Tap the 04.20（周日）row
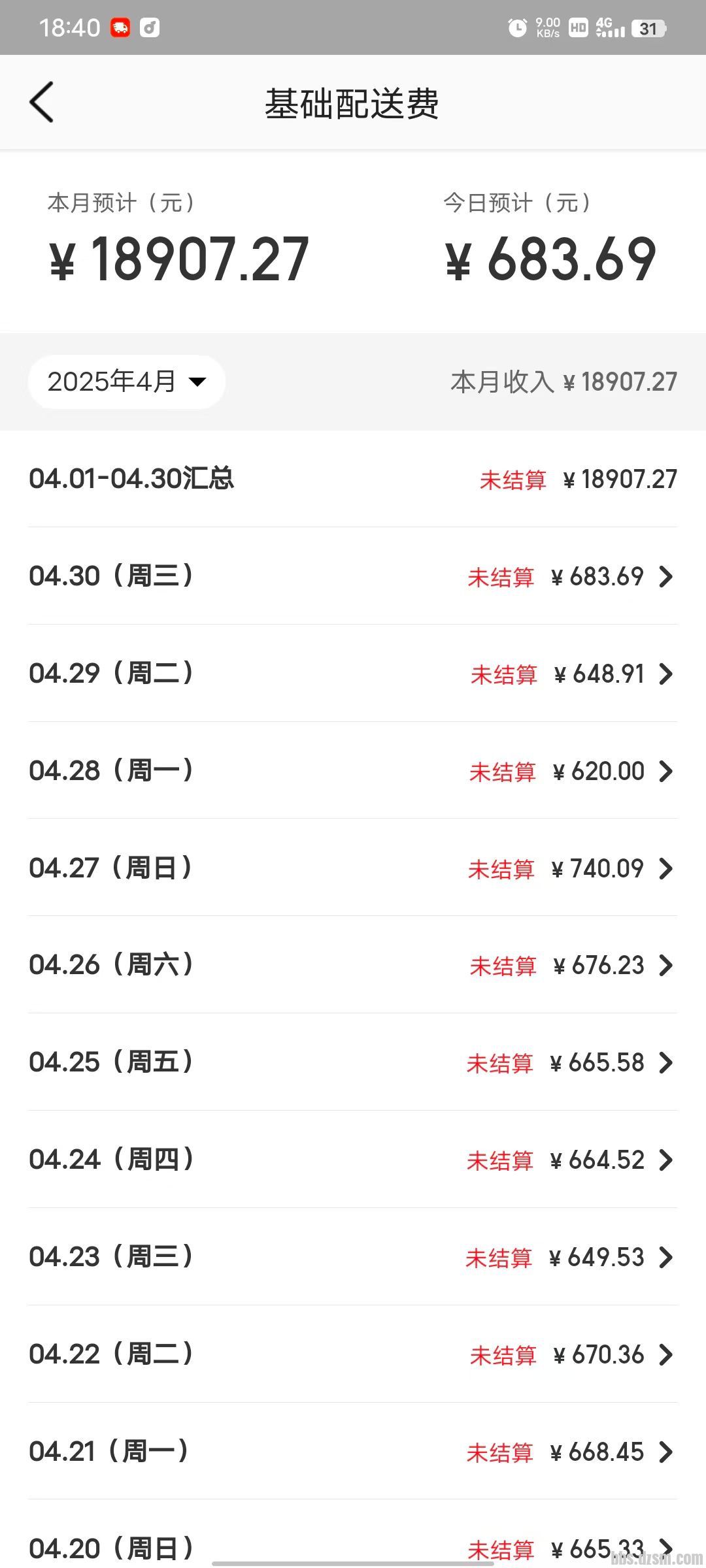Viewport: 706px width, 1568px height. (x=353, y=1546)
